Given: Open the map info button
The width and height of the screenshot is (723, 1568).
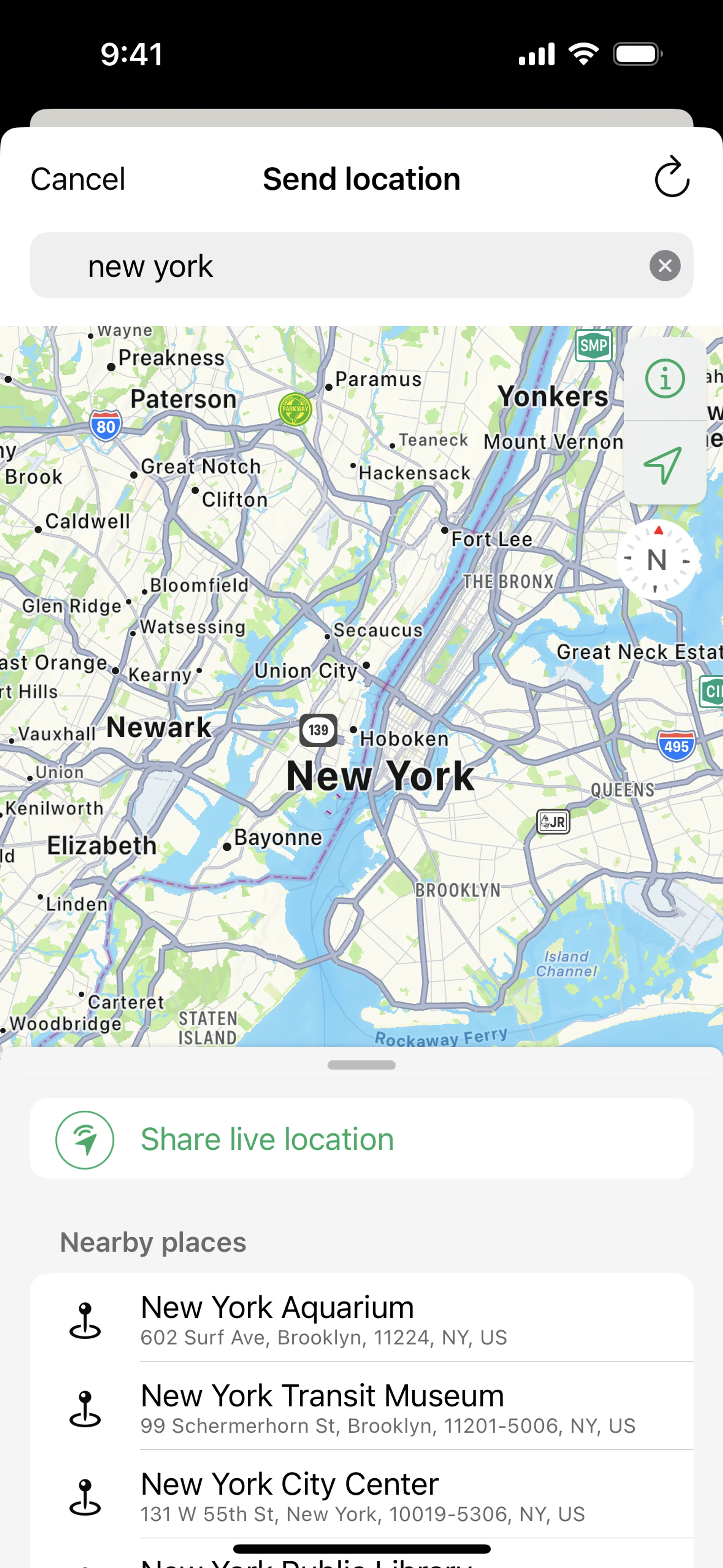Looking at the screenshot, I should [665, 379].
